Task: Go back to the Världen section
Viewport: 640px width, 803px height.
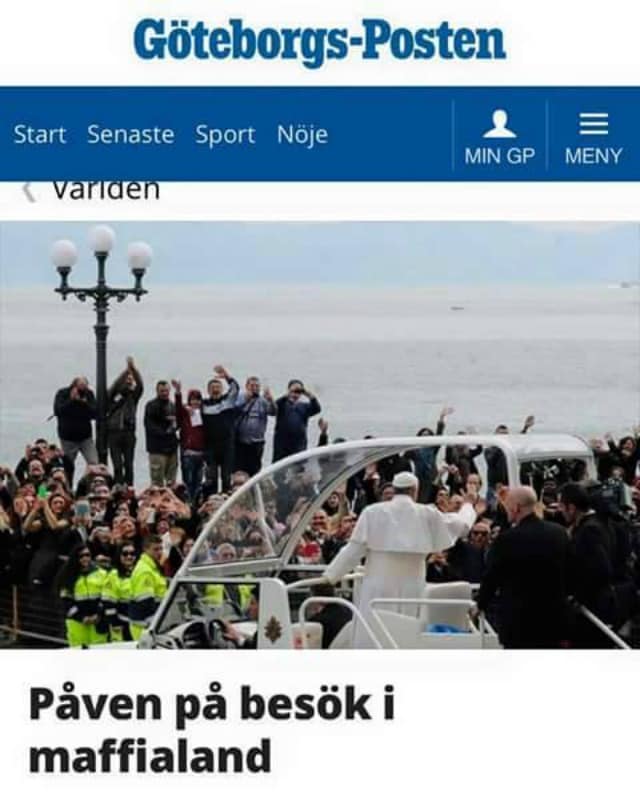Action: click(x=96, y=190)
